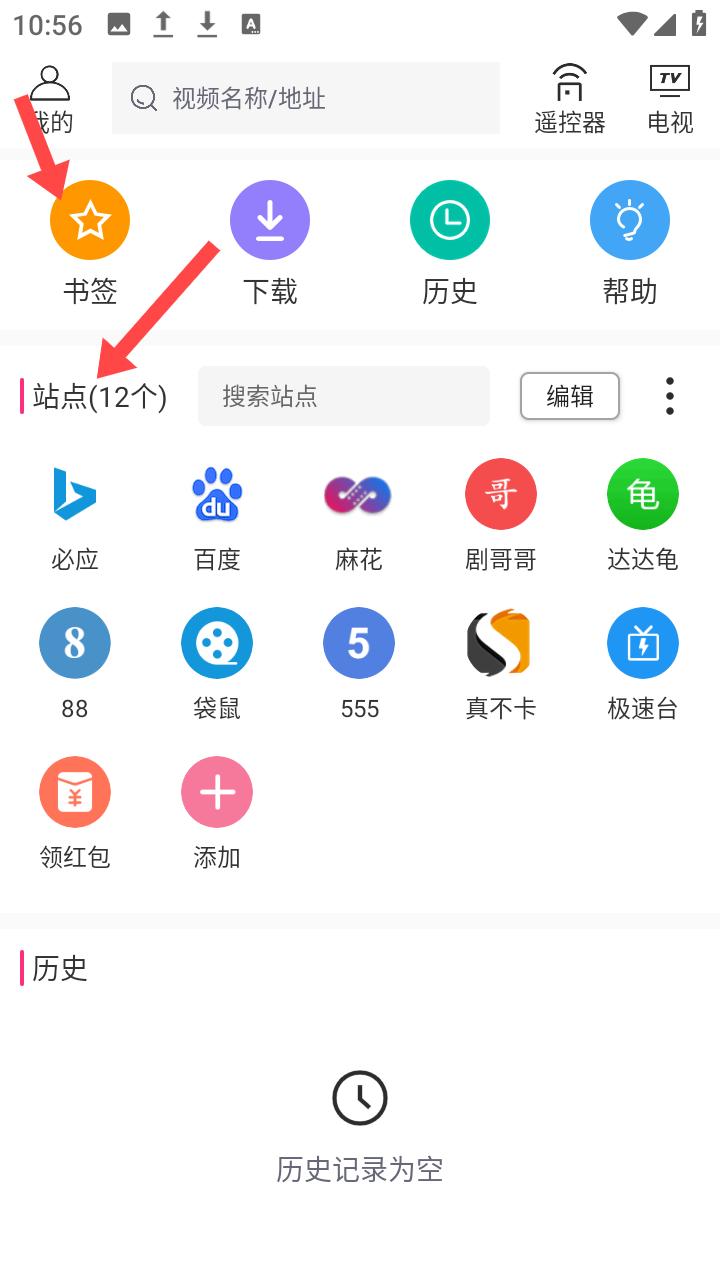The height and width of the screenshot is (1280, 720).
Task: Open the 百度 site
Action: pyautogui.click(x=217, y=516)
